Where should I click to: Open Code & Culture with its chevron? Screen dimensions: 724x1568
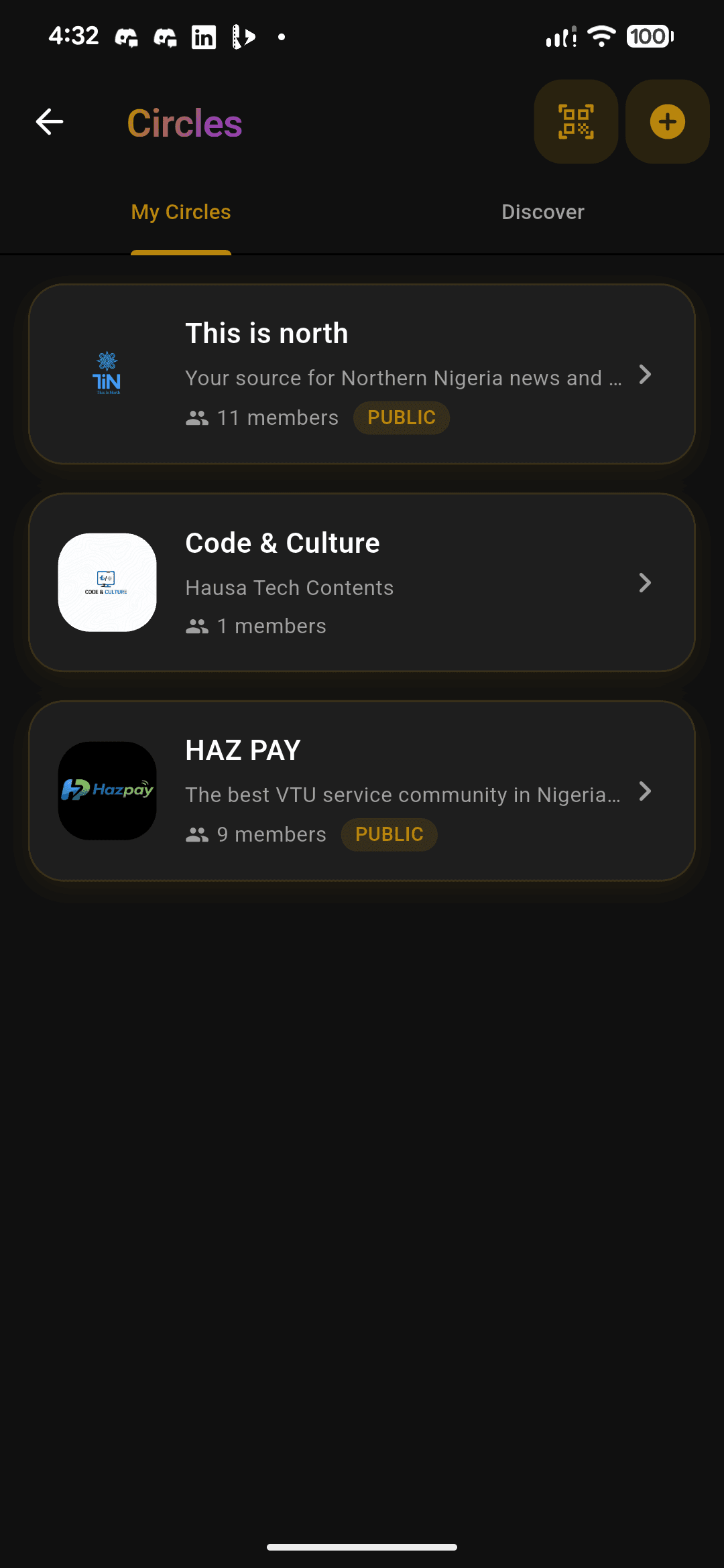[x=645, y=583]
